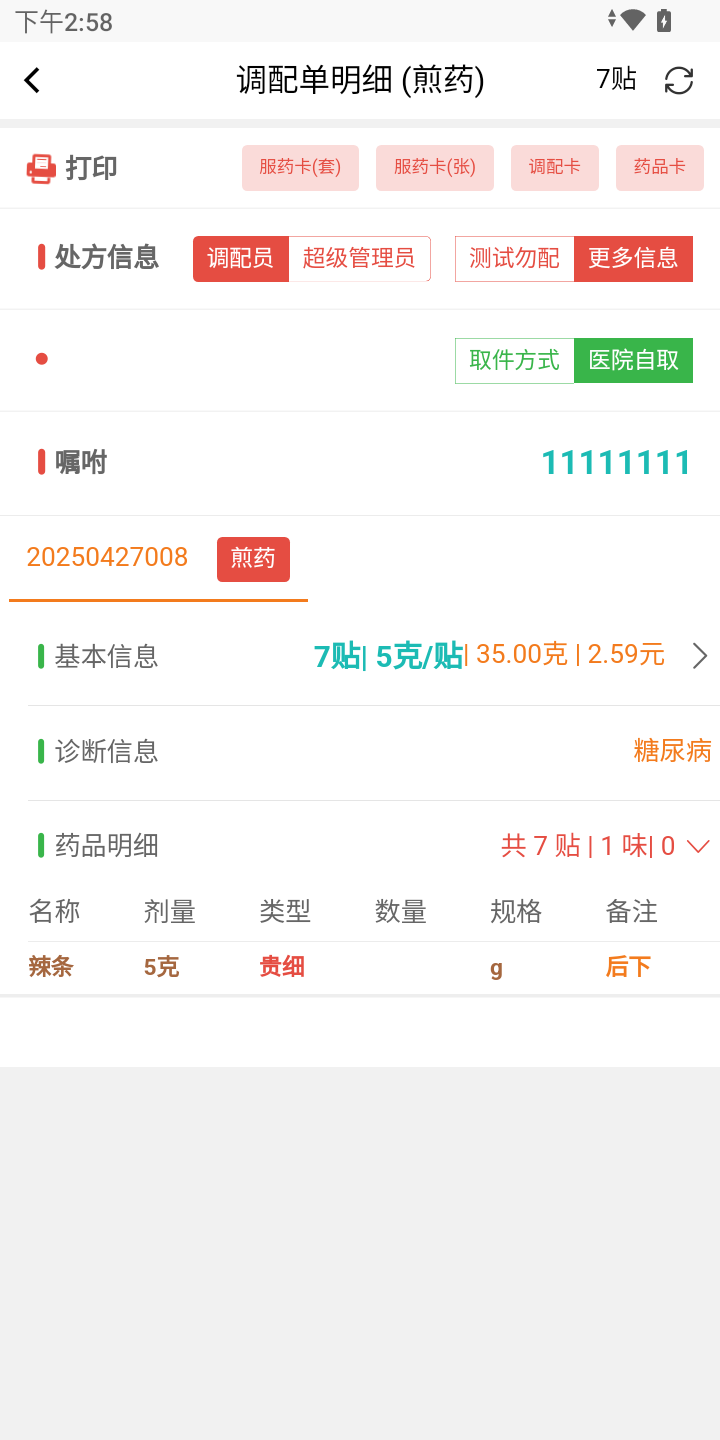Viewport: 720px width, 1440px height.
Task: Print 服药卡(张)
Action: [x=434, y=167]
